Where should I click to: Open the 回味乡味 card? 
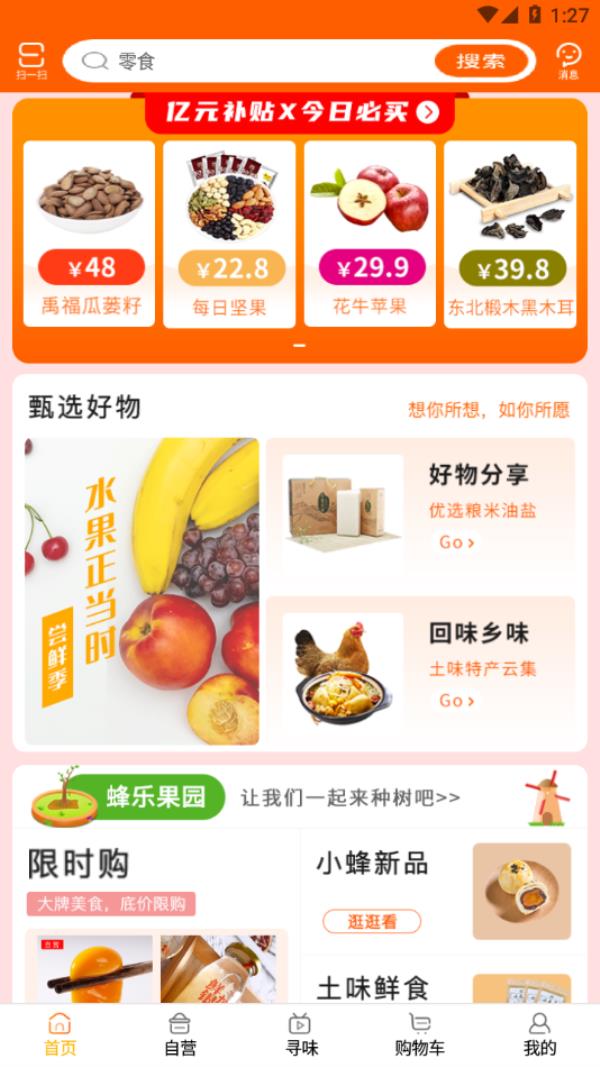pos(420,668)
